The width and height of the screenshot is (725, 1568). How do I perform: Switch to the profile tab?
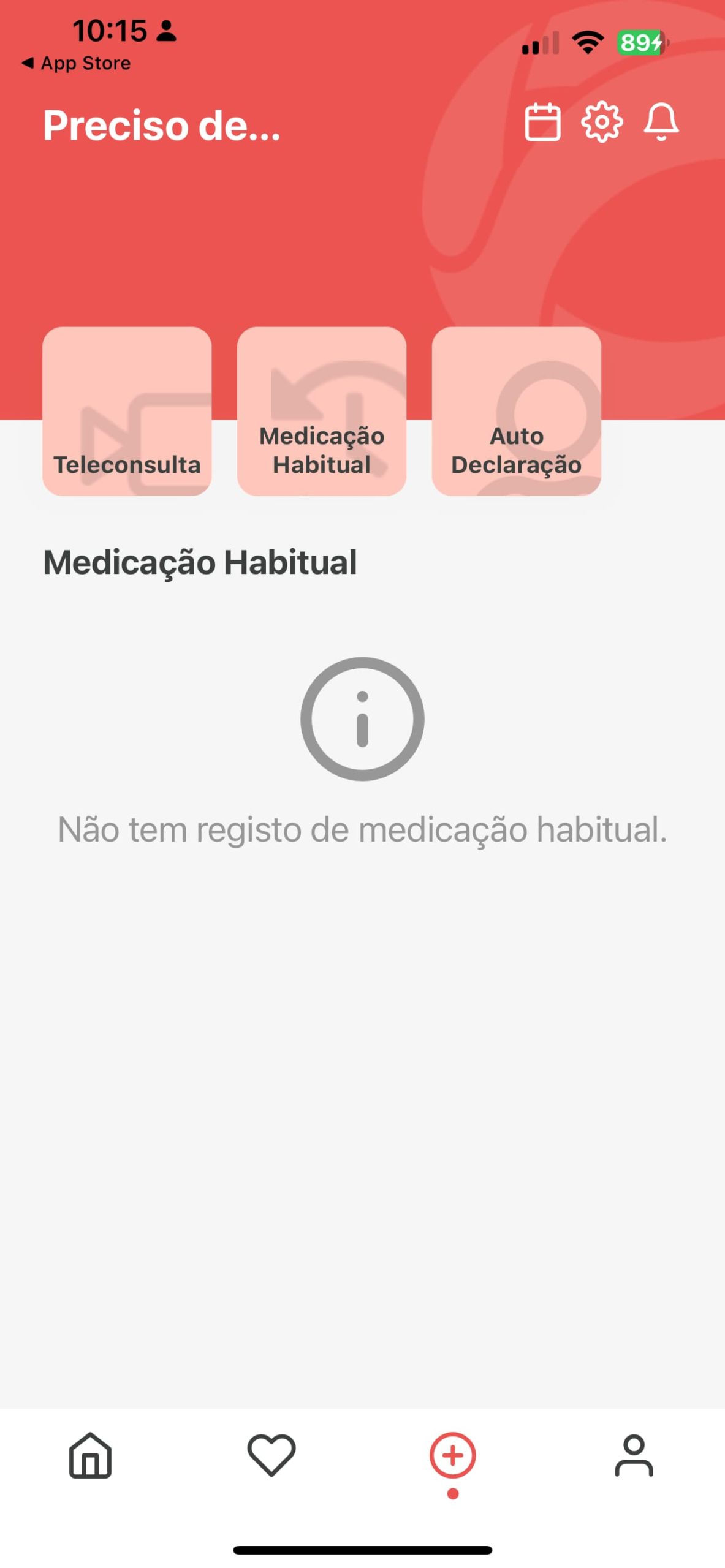[x=634, y=1455]
